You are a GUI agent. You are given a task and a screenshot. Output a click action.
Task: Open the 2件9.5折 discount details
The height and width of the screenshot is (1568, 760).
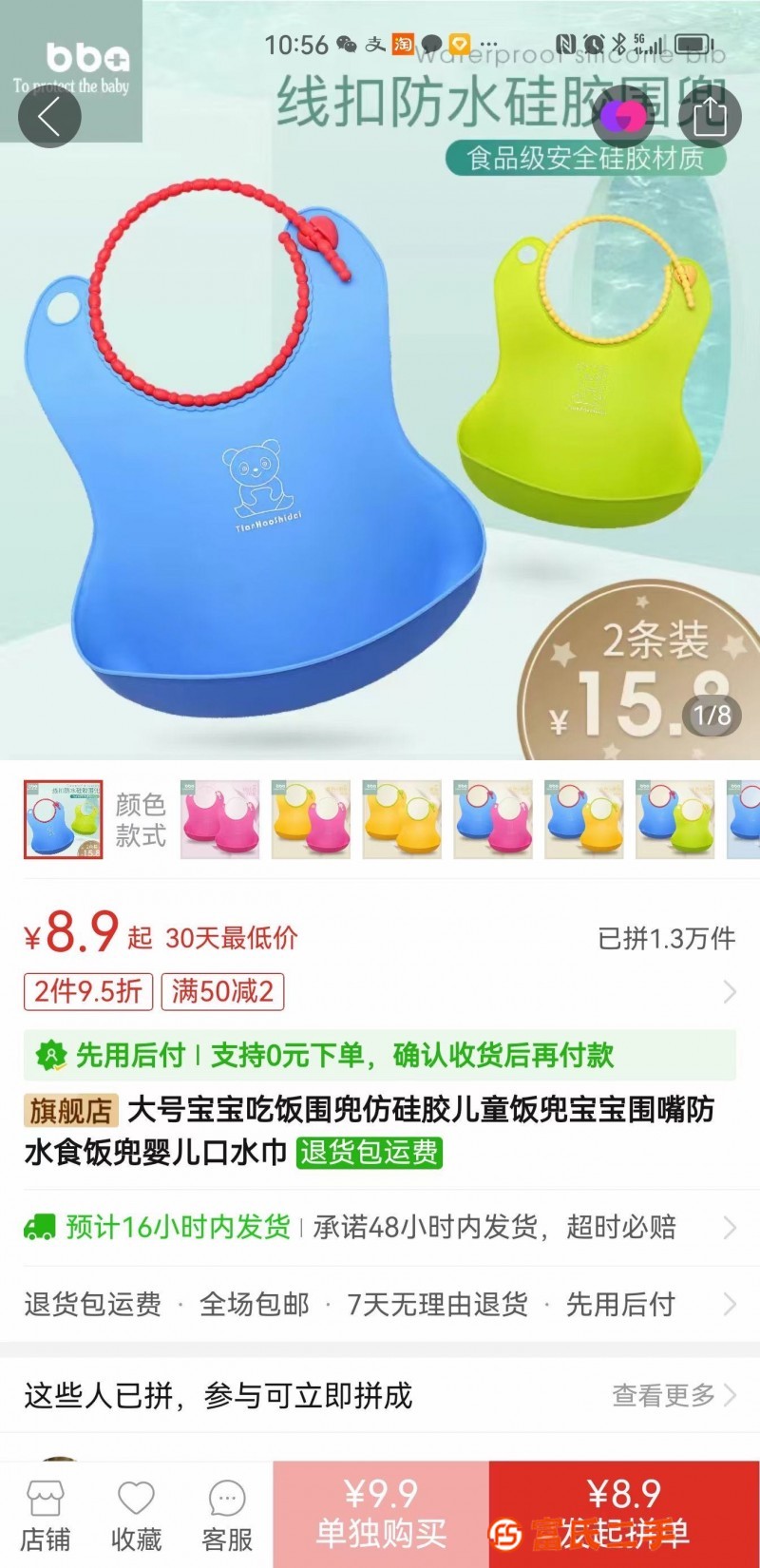[x=88, y=992]
